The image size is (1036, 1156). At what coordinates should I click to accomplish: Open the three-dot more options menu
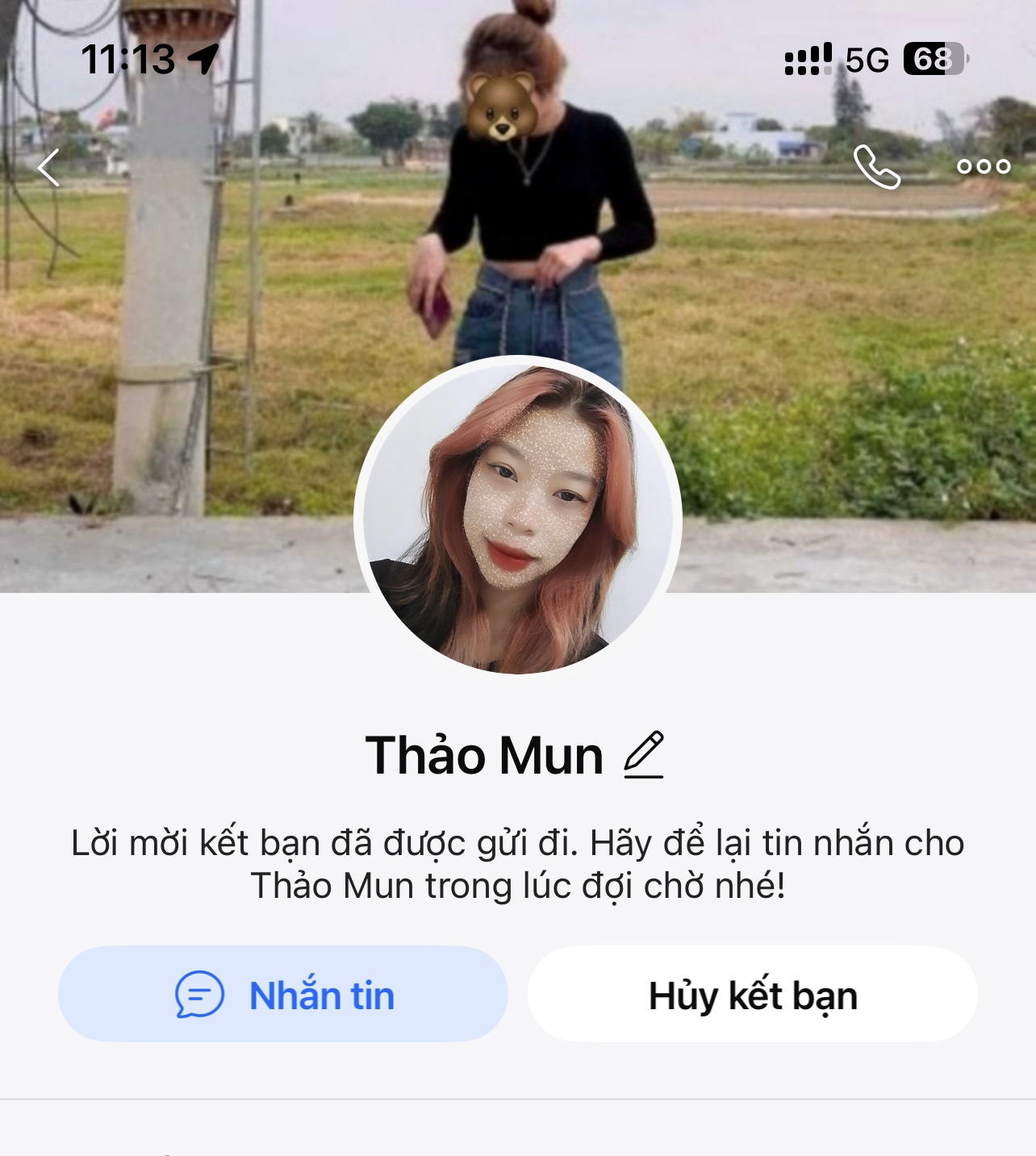click(x=983, y=167)
